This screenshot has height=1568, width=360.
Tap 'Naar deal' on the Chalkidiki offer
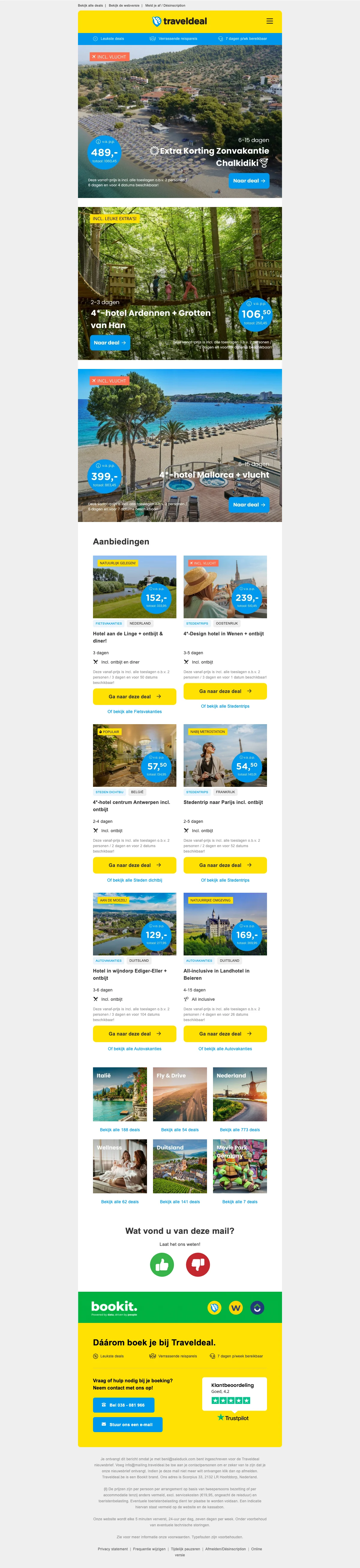point(249,181)
